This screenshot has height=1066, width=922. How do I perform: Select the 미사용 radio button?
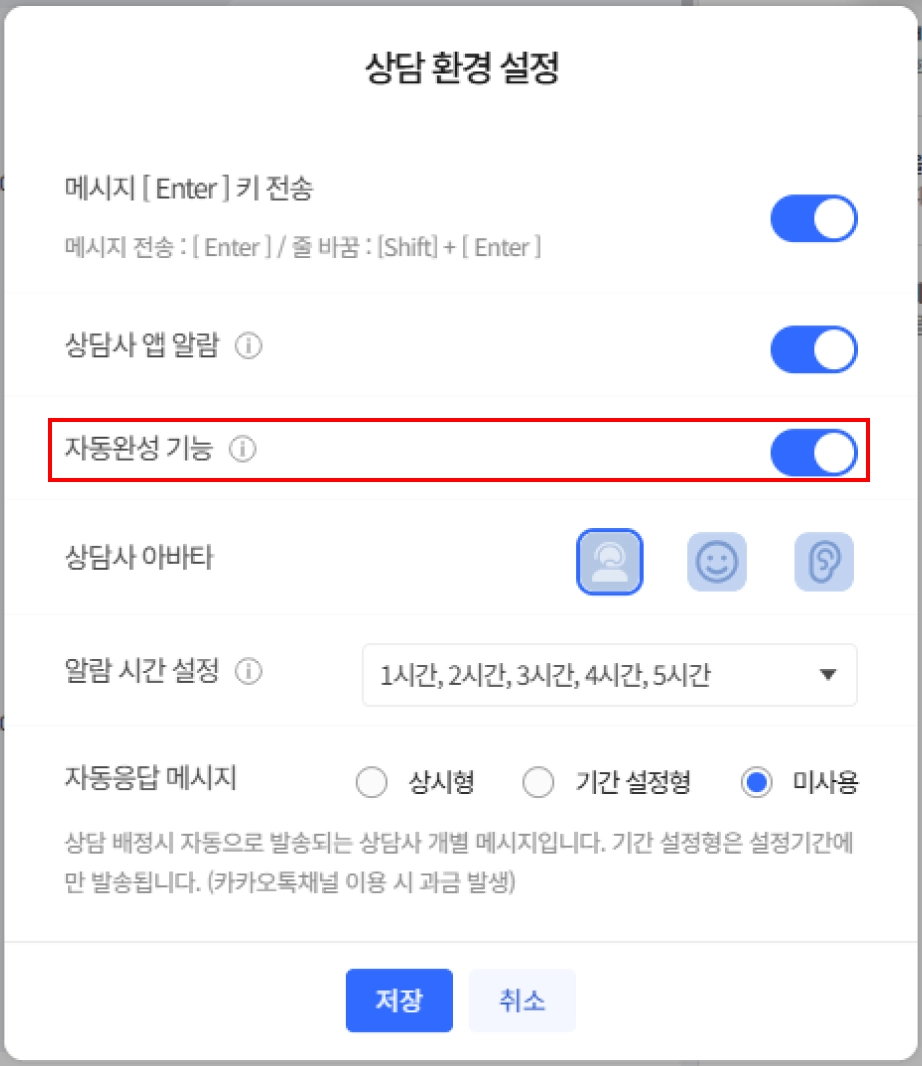tap(757, 783)
